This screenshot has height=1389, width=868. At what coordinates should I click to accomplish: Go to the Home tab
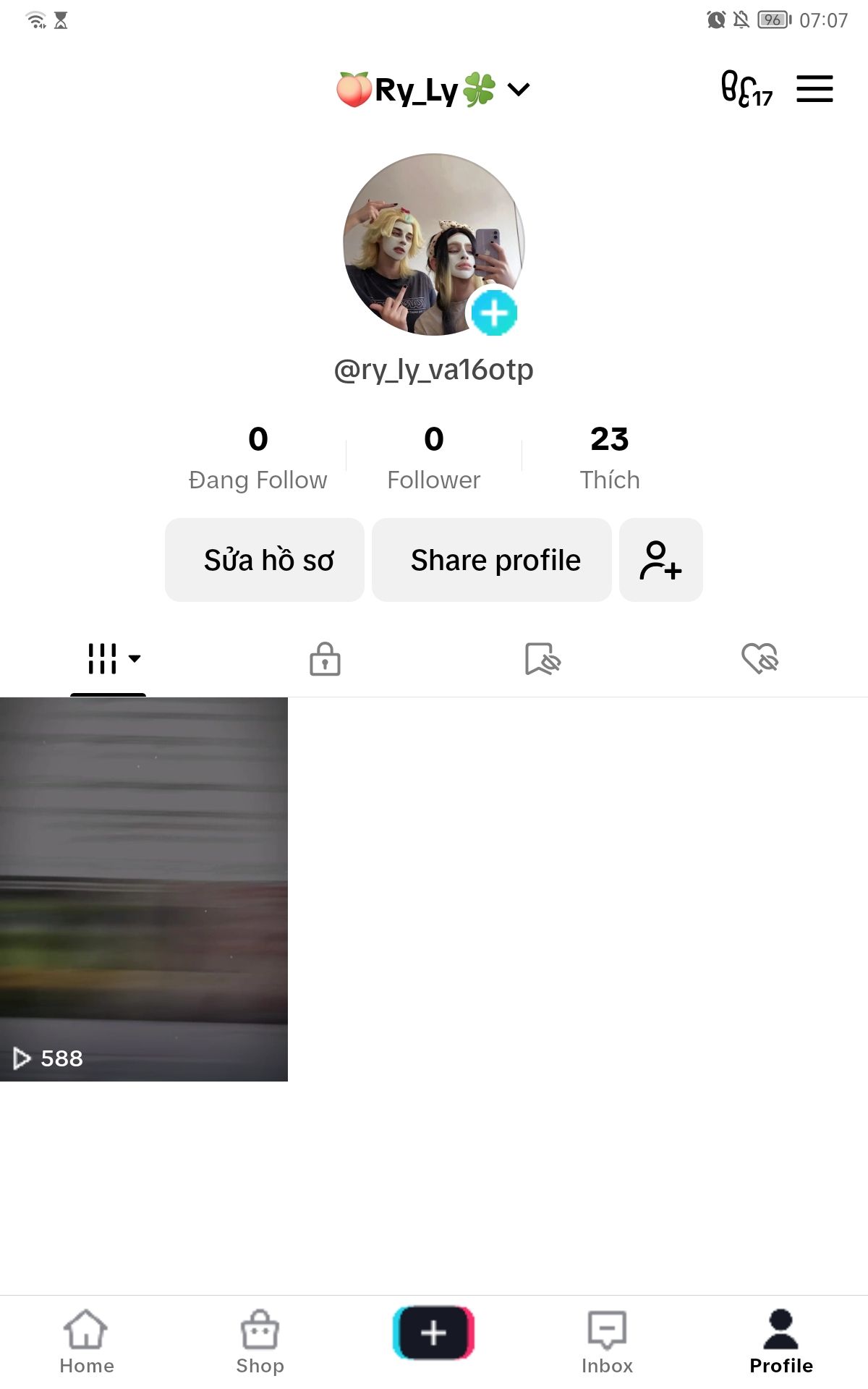87,1342
